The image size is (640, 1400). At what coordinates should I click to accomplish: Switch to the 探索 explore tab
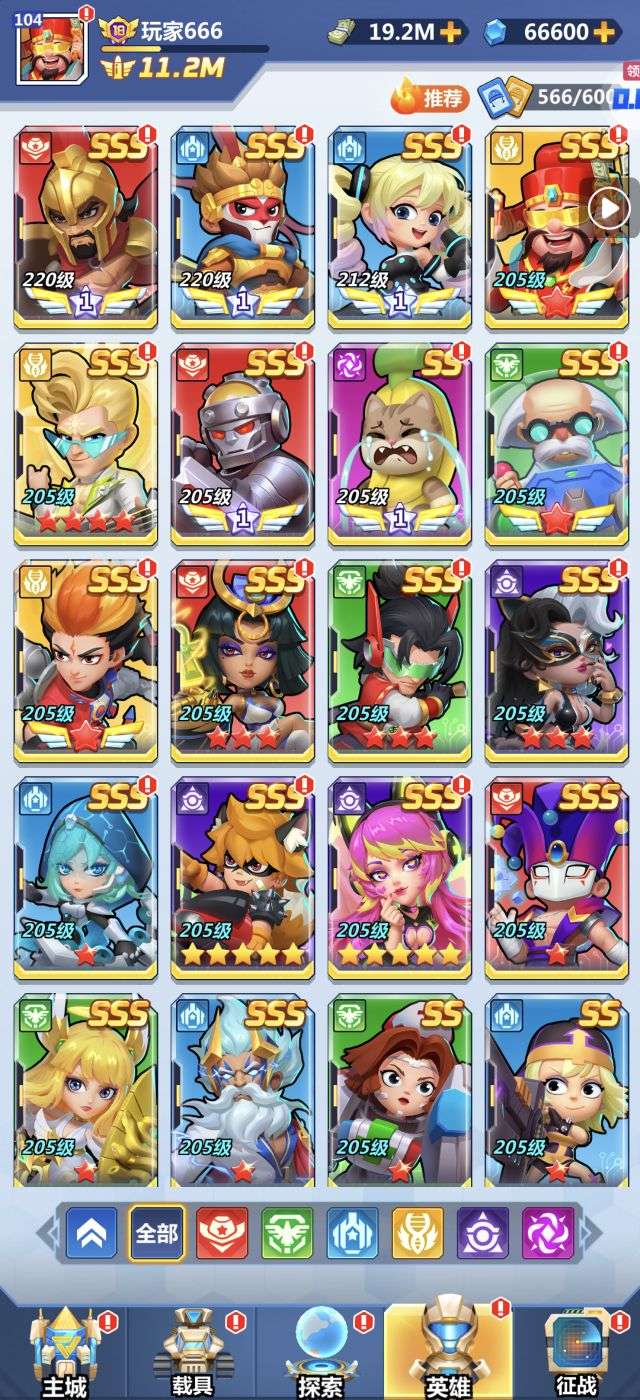pos(320,1352)
